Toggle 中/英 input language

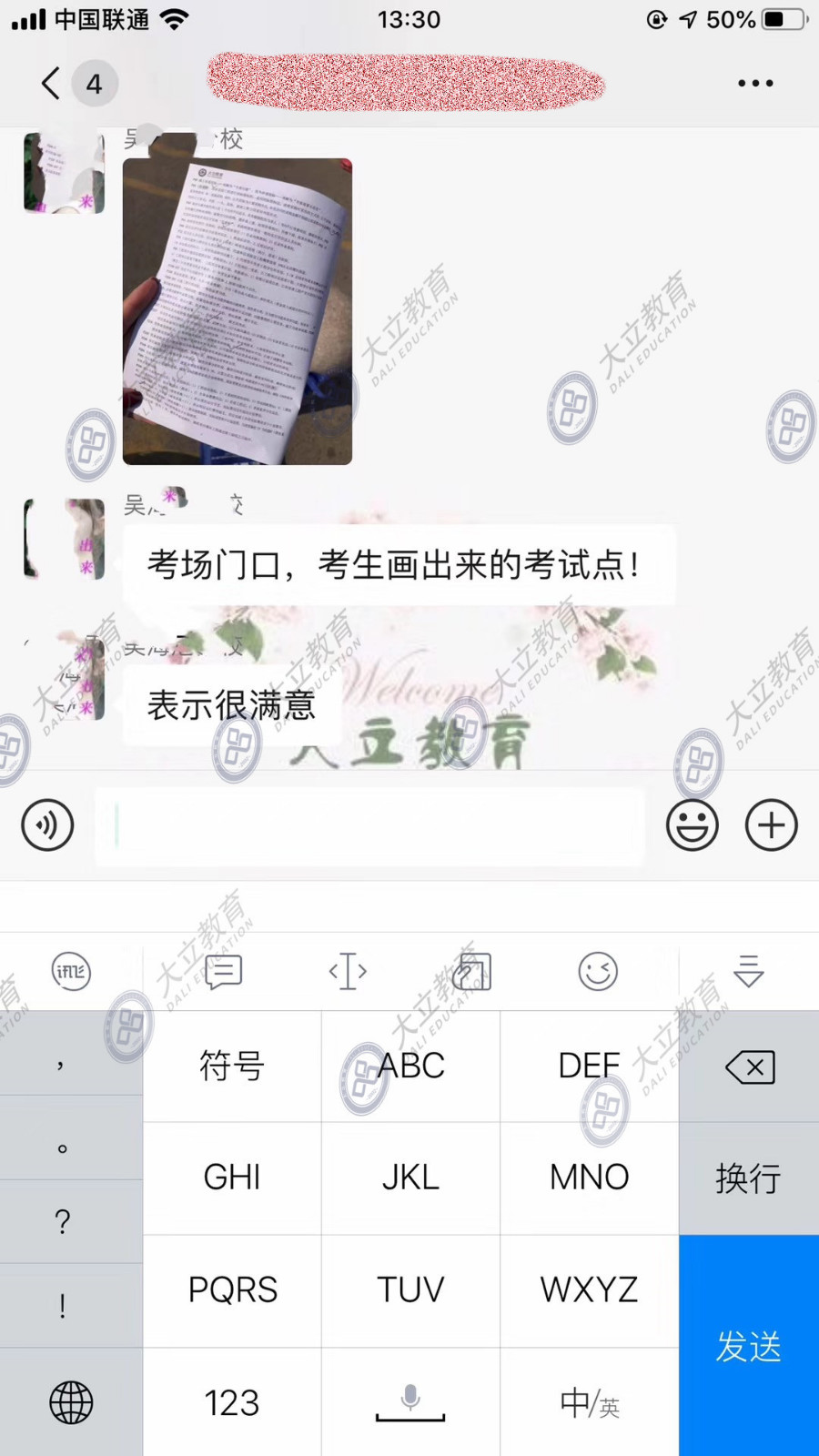point(590,1402)
